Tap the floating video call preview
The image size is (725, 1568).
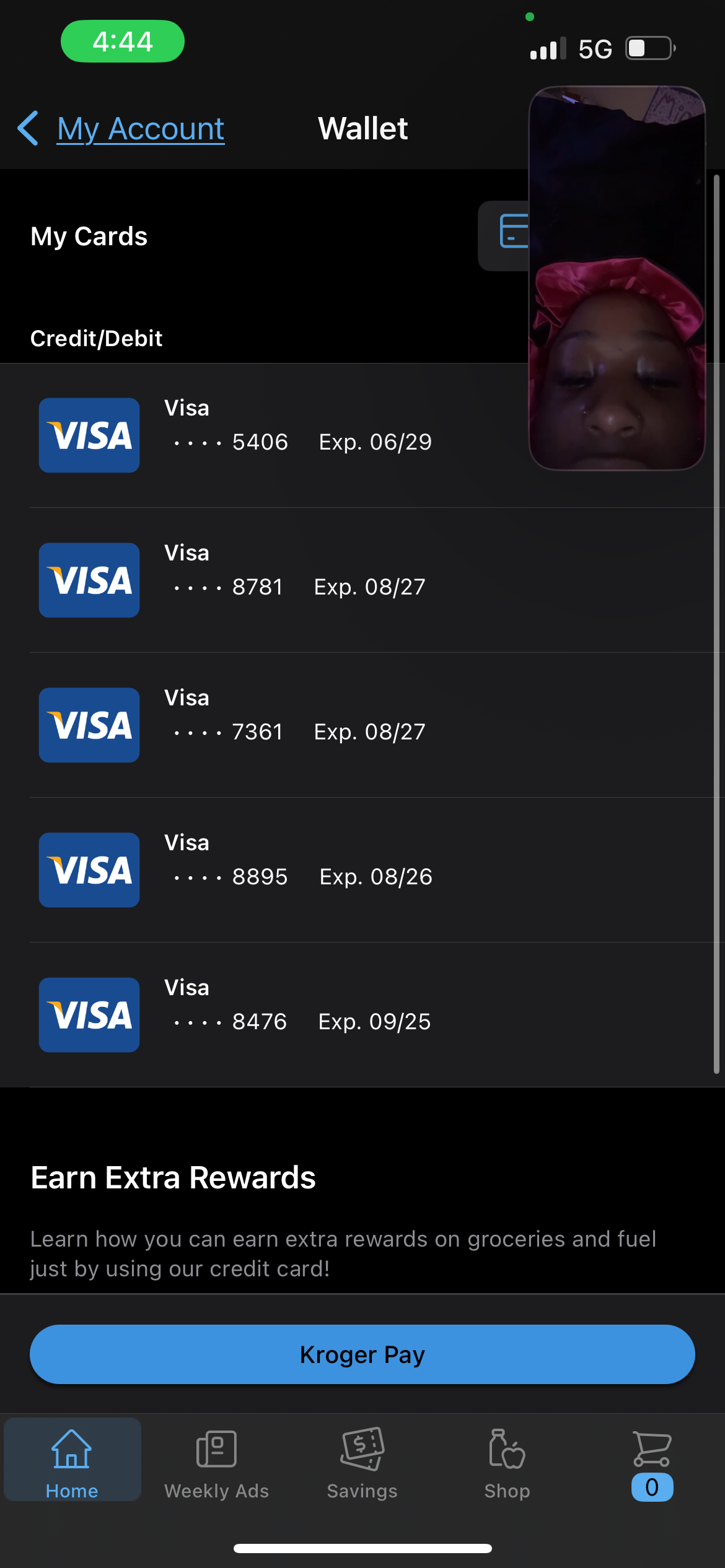pyautogui.click(x=617, y=279)
